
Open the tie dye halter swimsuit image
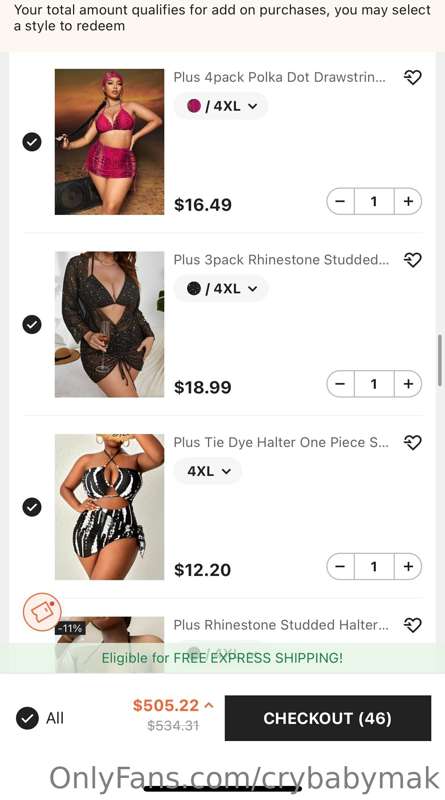tap(109, 507)
